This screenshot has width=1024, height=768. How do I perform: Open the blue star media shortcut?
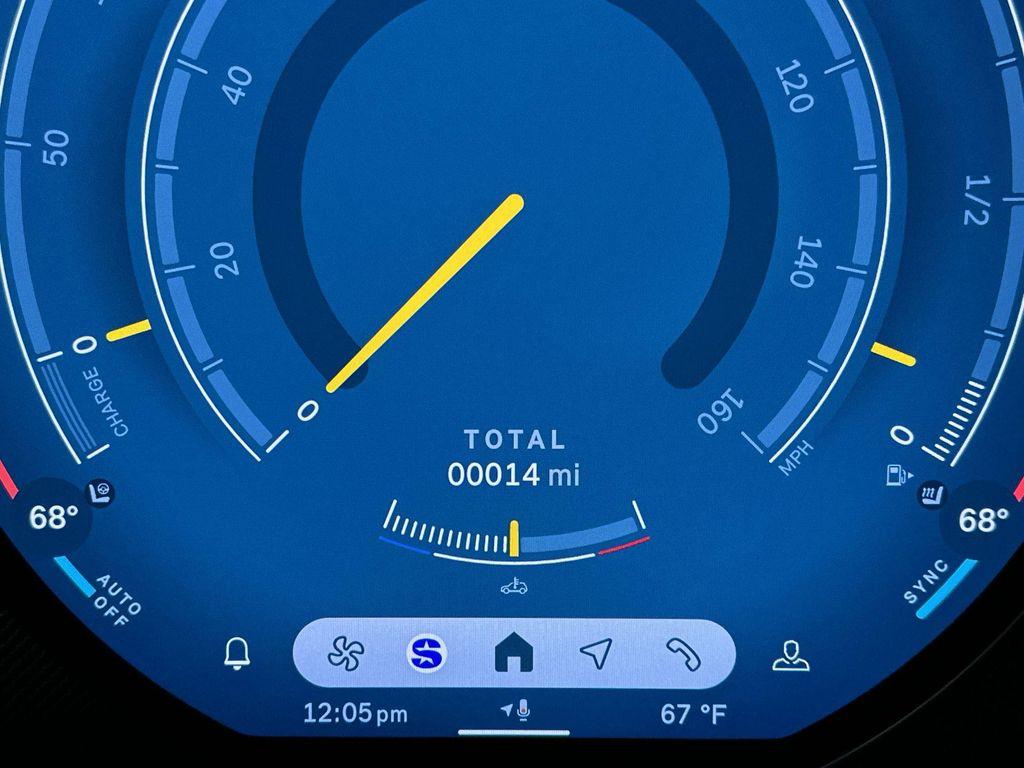(x=428, y=654)
